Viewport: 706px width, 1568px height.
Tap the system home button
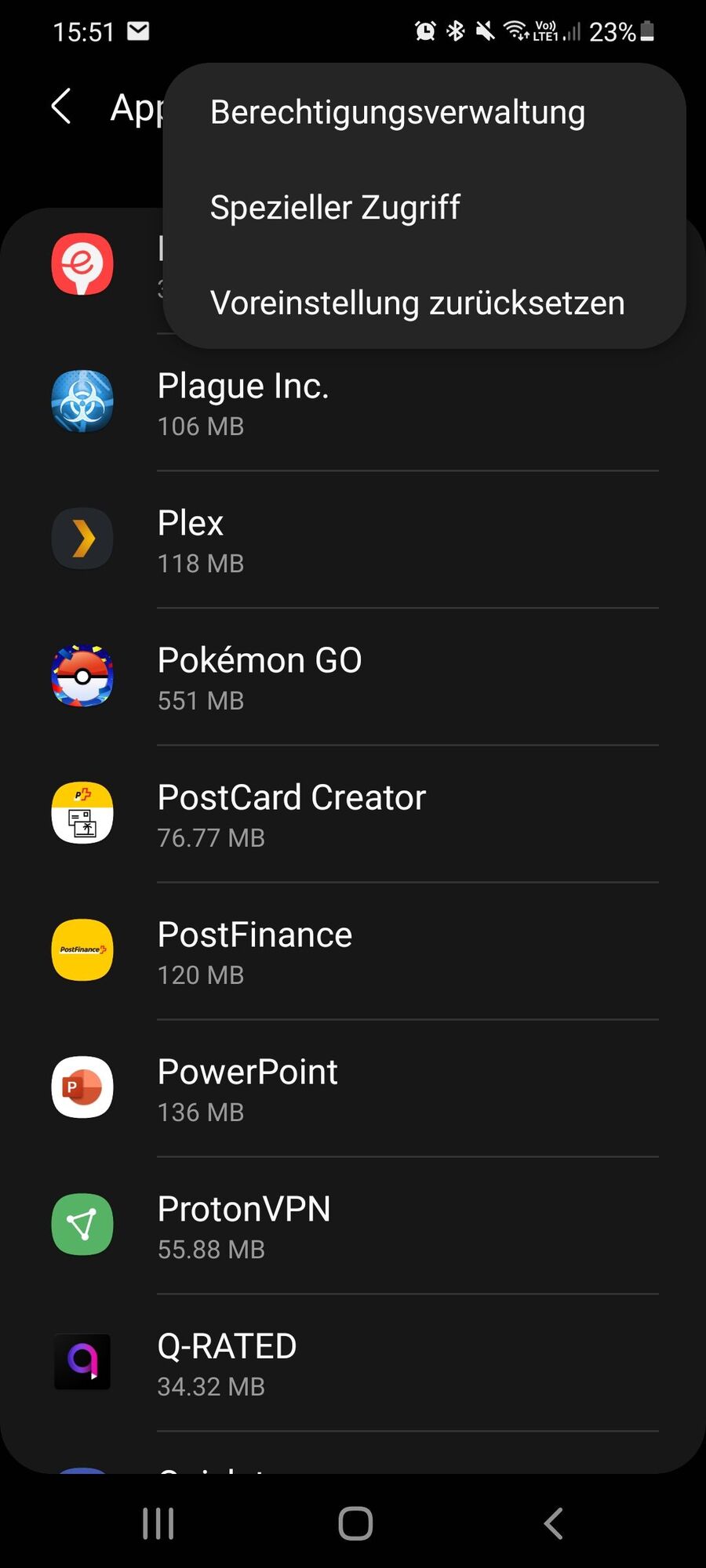coord(355,1524)
